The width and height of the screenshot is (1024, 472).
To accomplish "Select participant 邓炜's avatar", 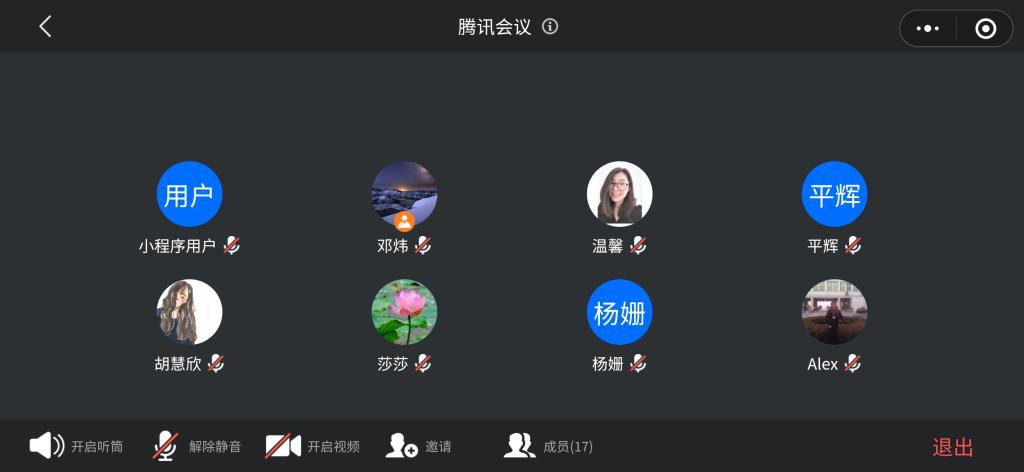I will 404,194.
